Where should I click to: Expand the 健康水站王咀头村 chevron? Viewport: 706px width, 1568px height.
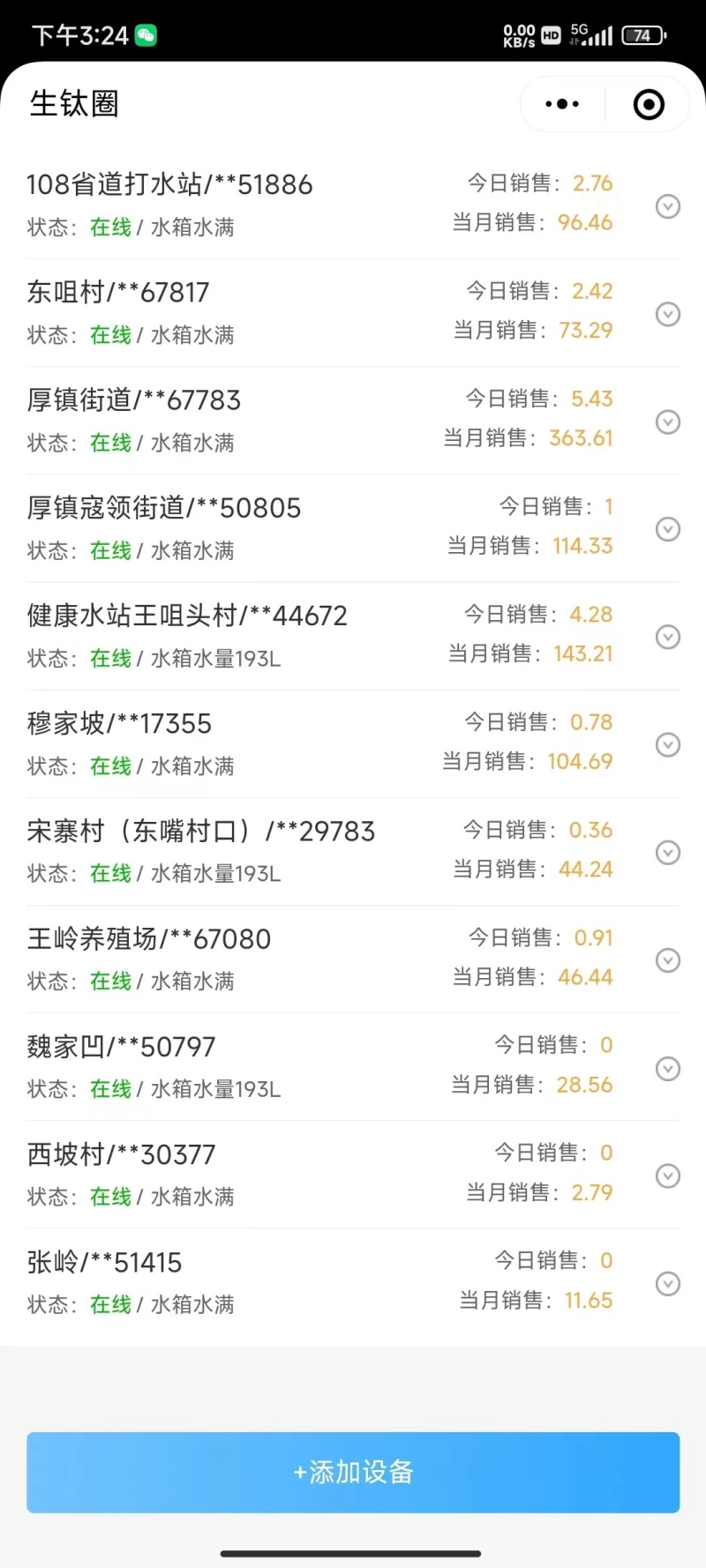[x=668, y=637]
